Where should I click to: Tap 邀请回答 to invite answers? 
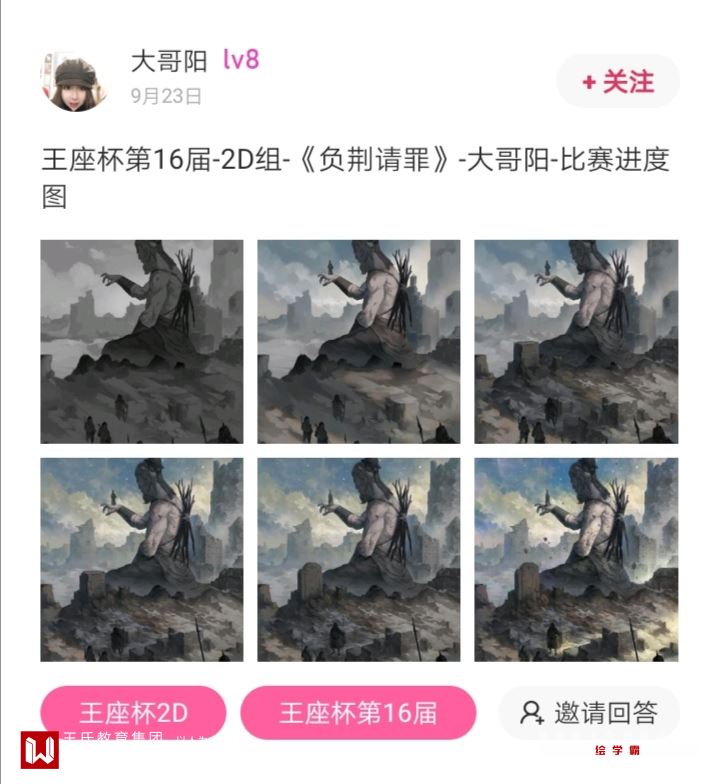pyautogui.click(x=589, y=713)
